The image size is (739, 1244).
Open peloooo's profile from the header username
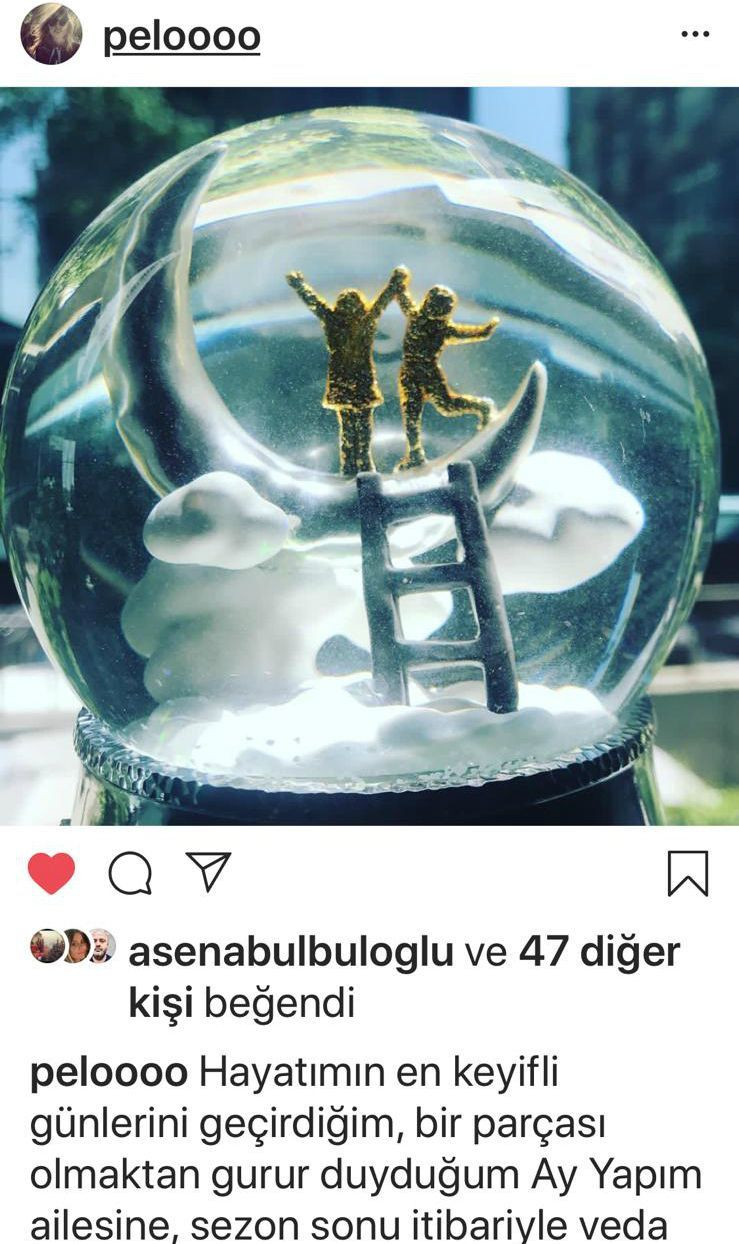point(181,36)
